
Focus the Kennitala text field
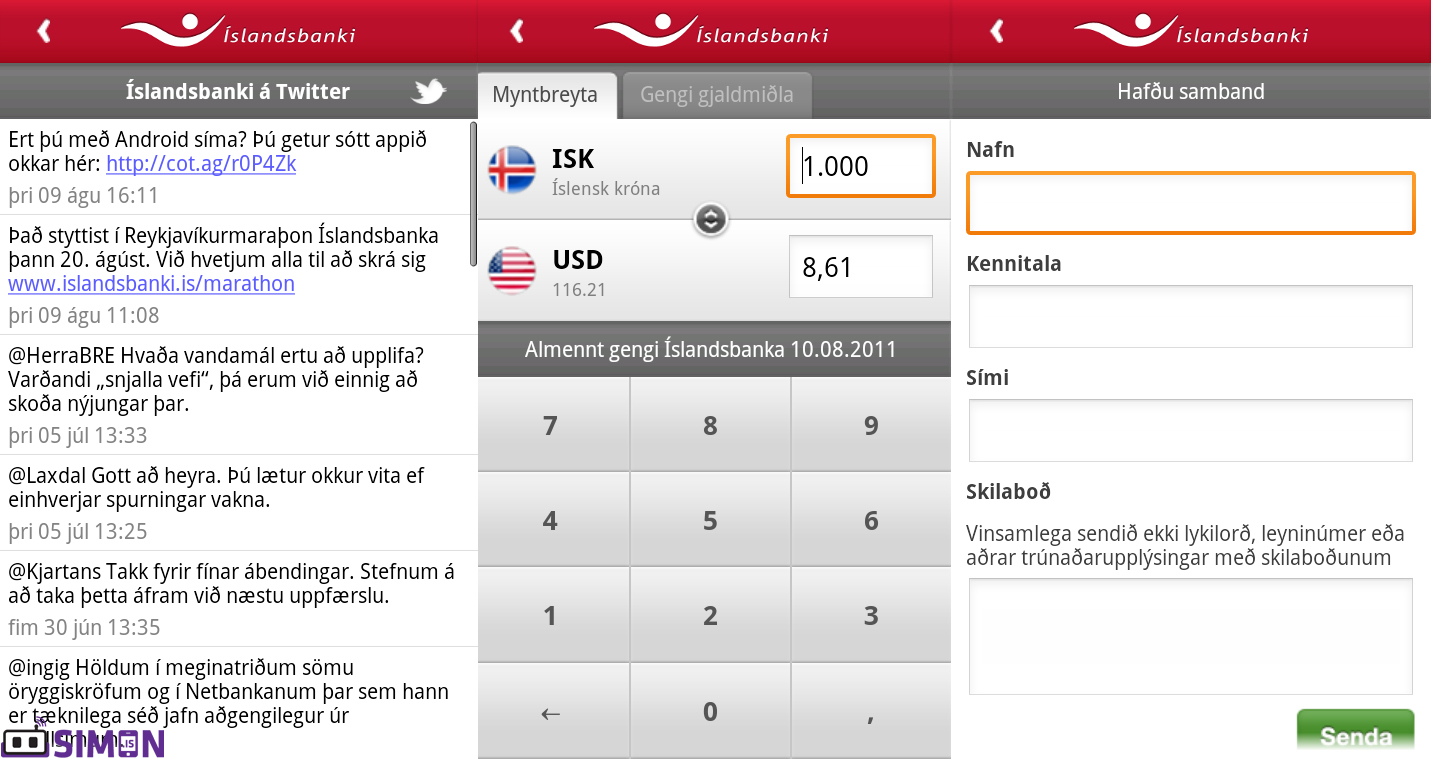coord(1190,316)
